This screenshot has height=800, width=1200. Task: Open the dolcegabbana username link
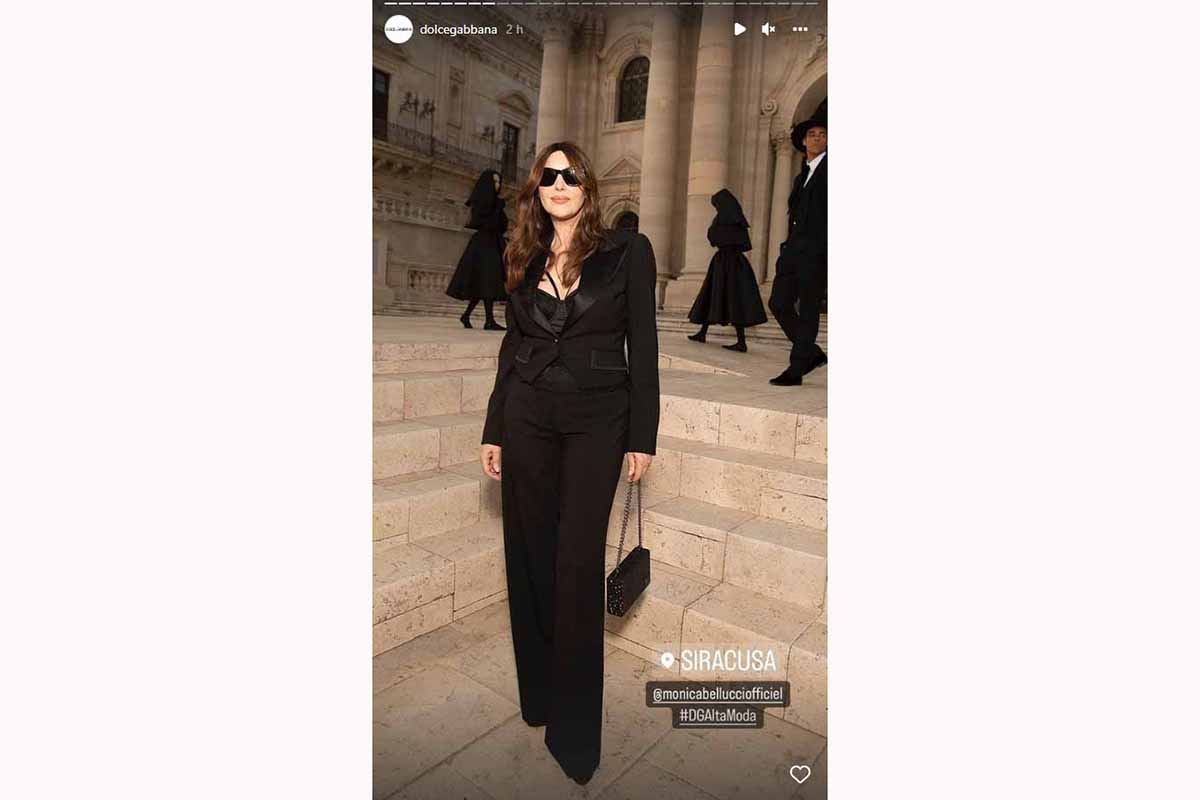pos(458,30)
